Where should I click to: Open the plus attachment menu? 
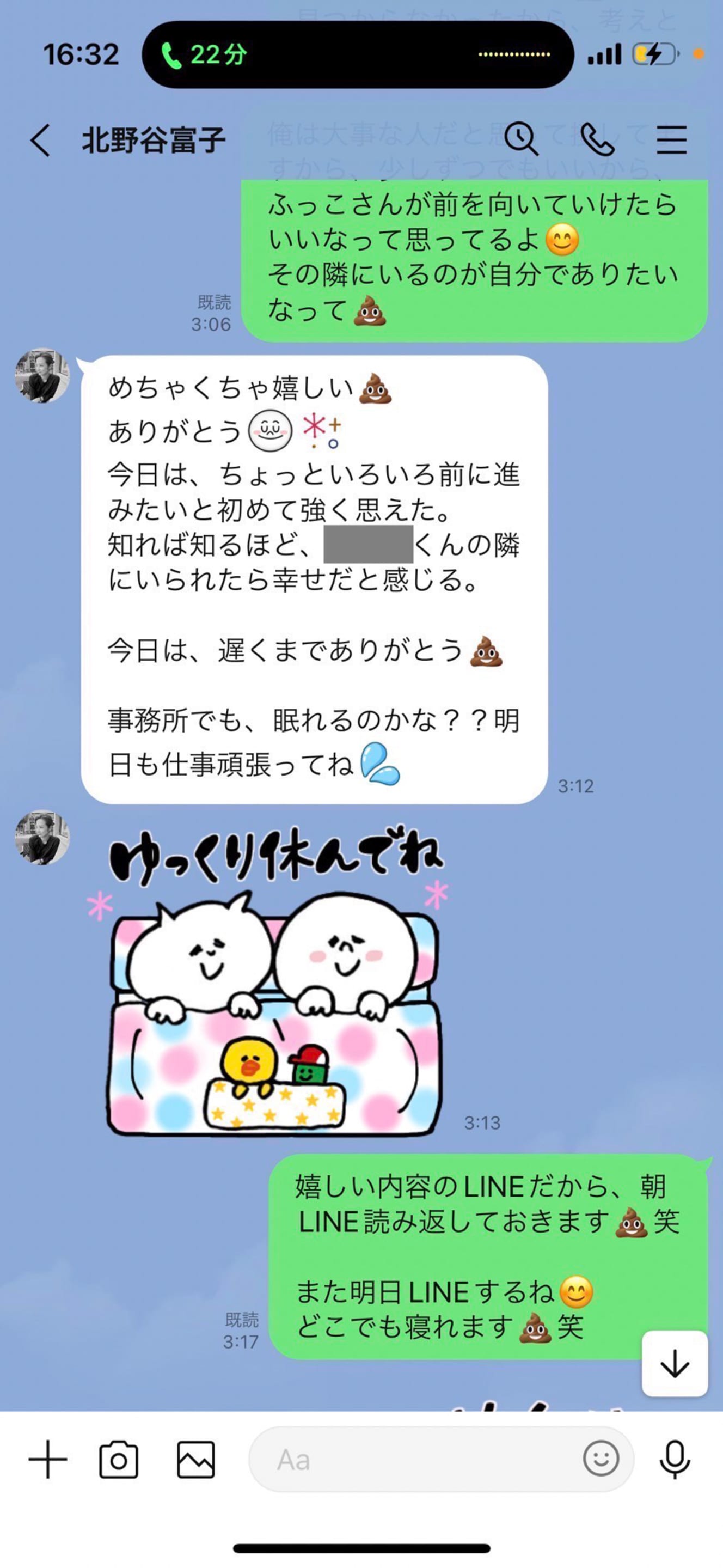47,1460
